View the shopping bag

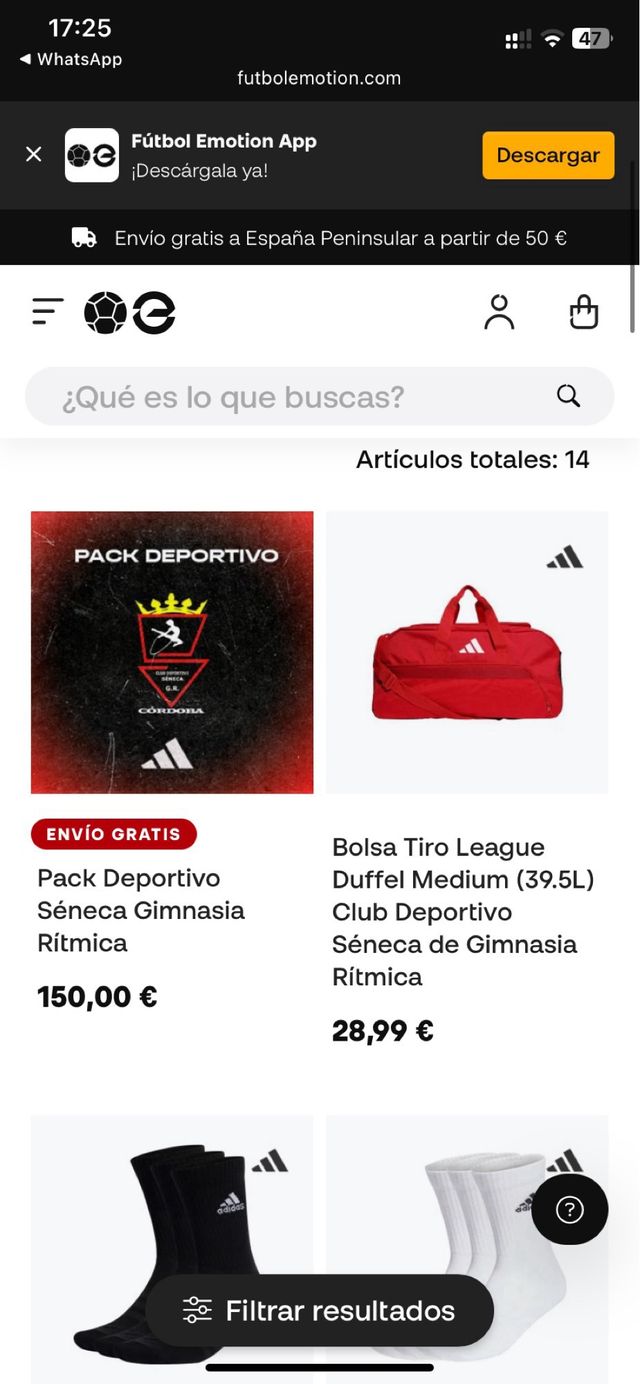pyautogui.click(x=583, y=312)
